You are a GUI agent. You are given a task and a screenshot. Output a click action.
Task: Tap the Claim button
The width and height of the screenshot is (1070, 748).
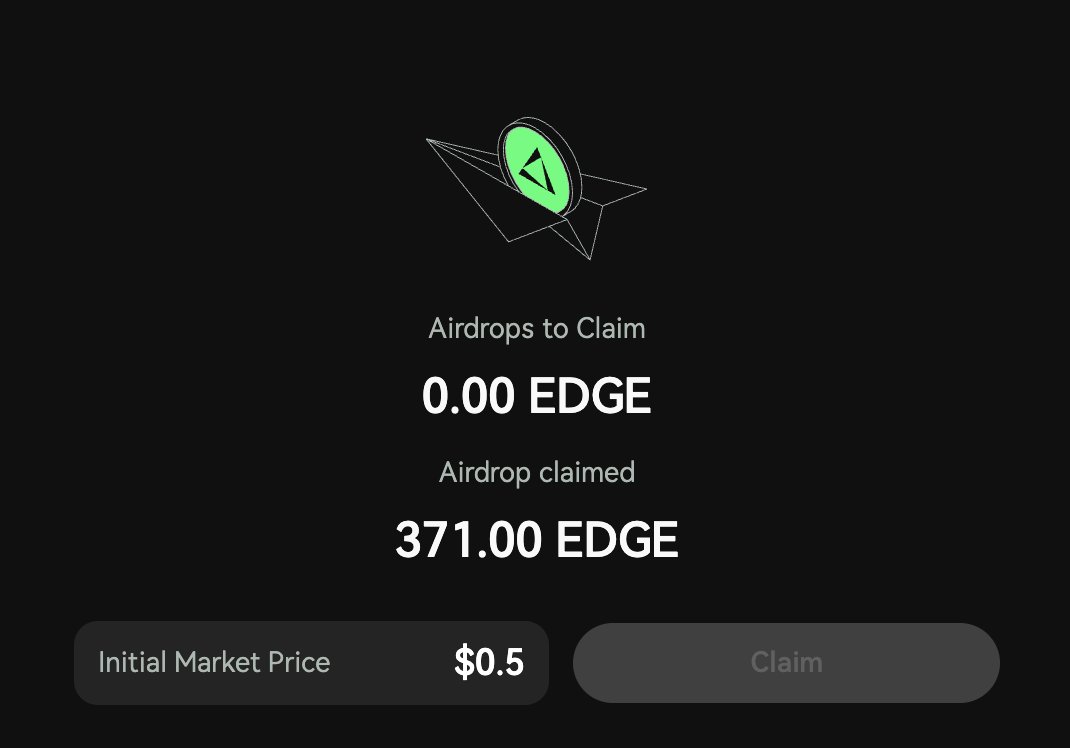(786, 662)
